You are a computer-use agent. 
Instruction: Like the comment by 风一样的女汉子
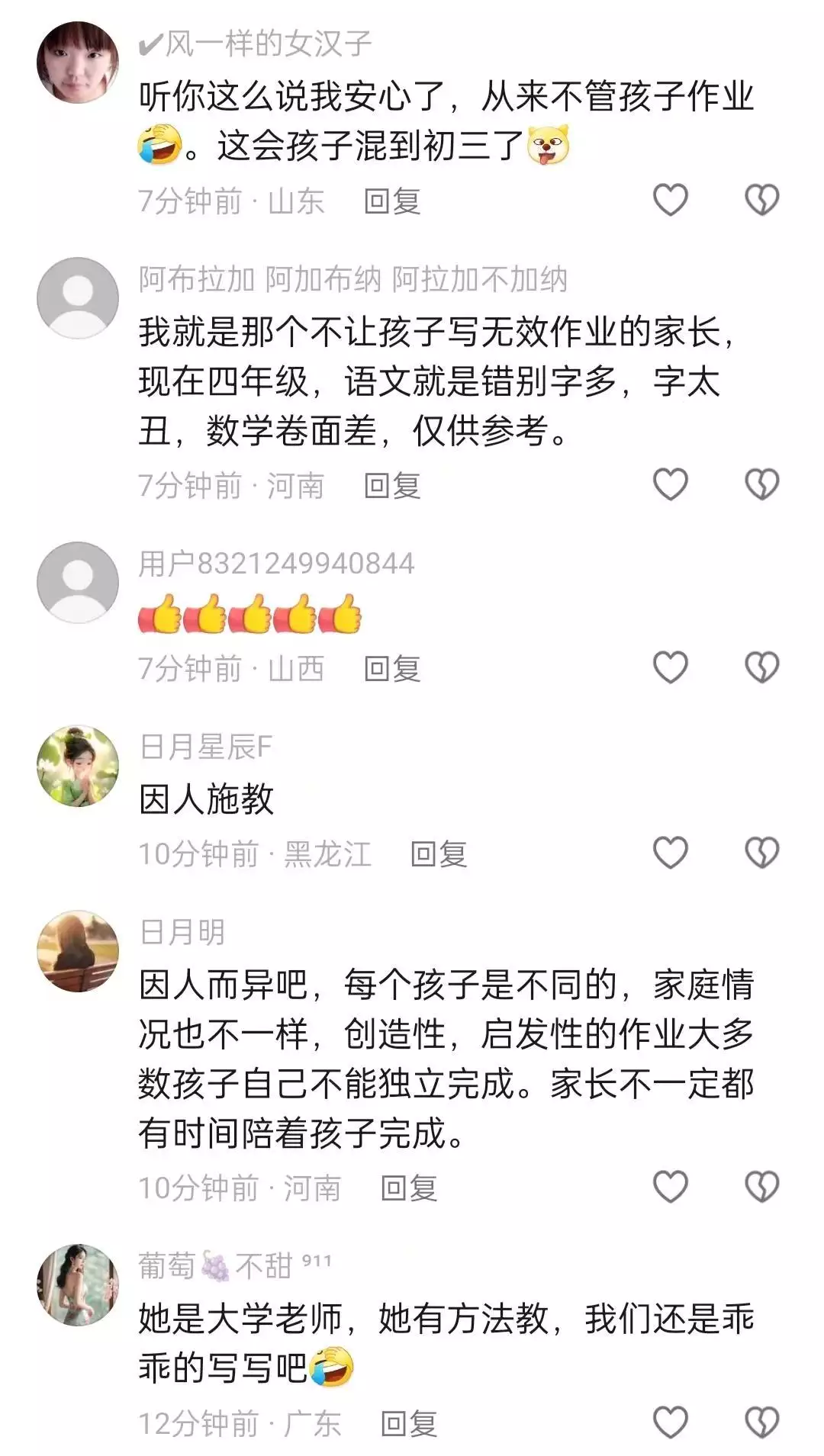click(671, 201)
